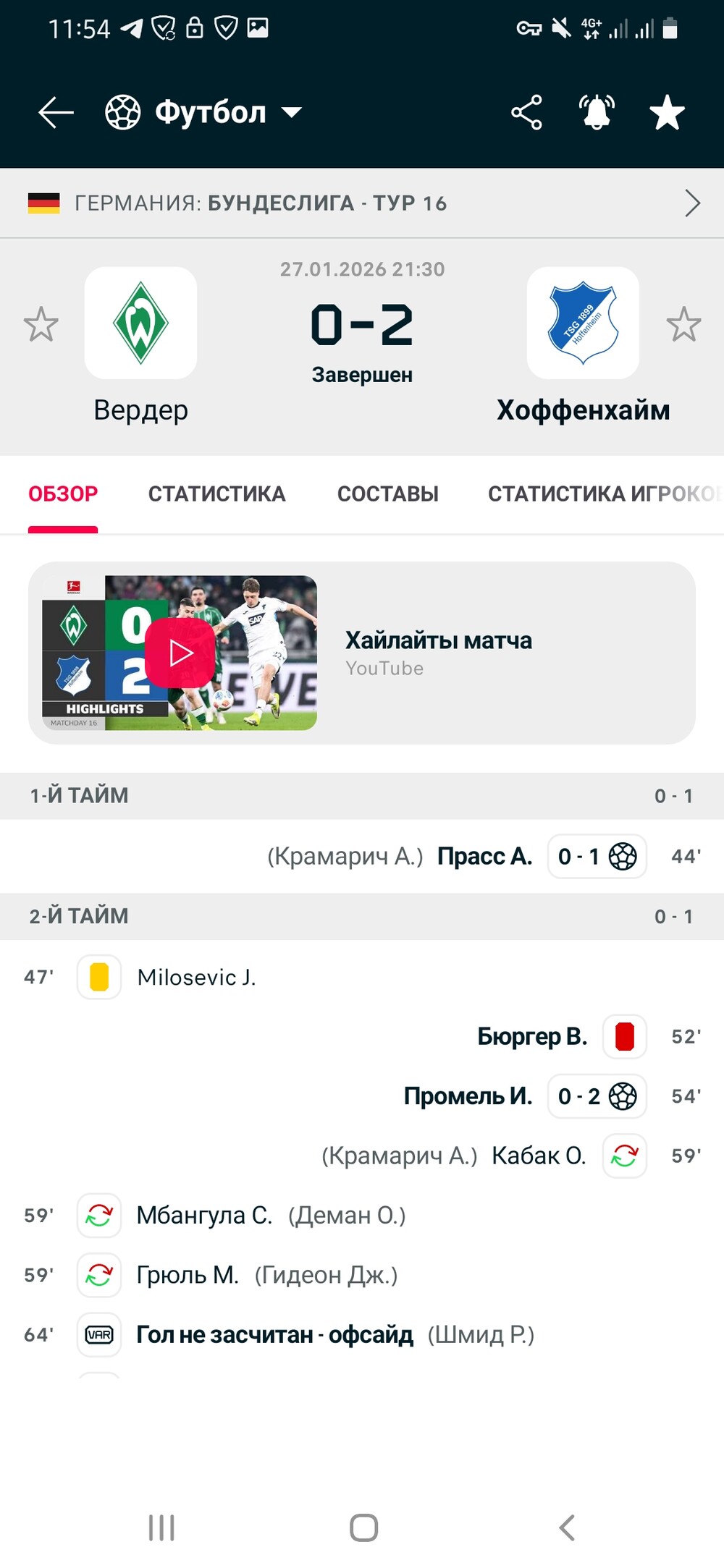The width and height of the screenshot is (724, 1568).
Task: Open the Хоффенхайм team page
Action: [583, 323]
